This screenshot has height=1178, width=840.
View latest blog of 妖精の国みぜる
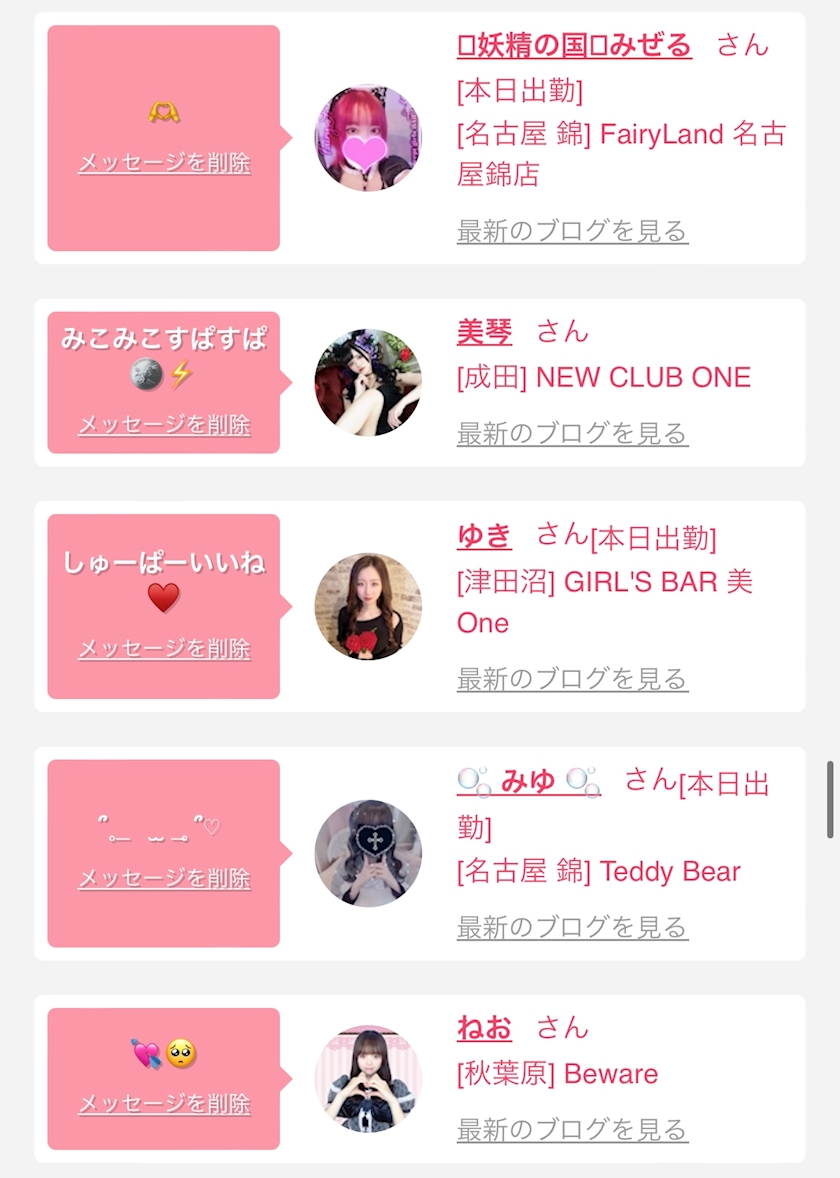coord(572,231)
